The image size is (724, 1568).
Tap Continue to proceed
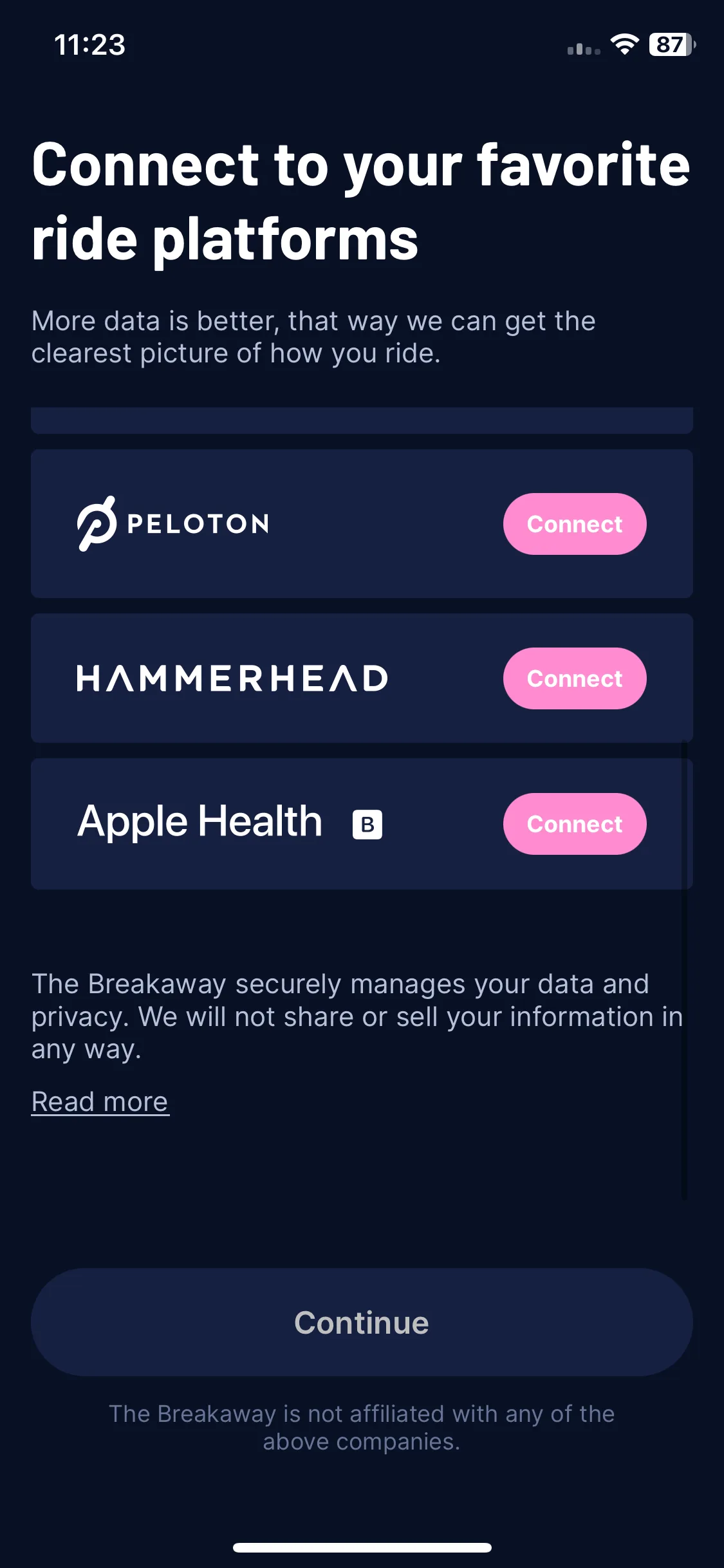coord(362,1322)
